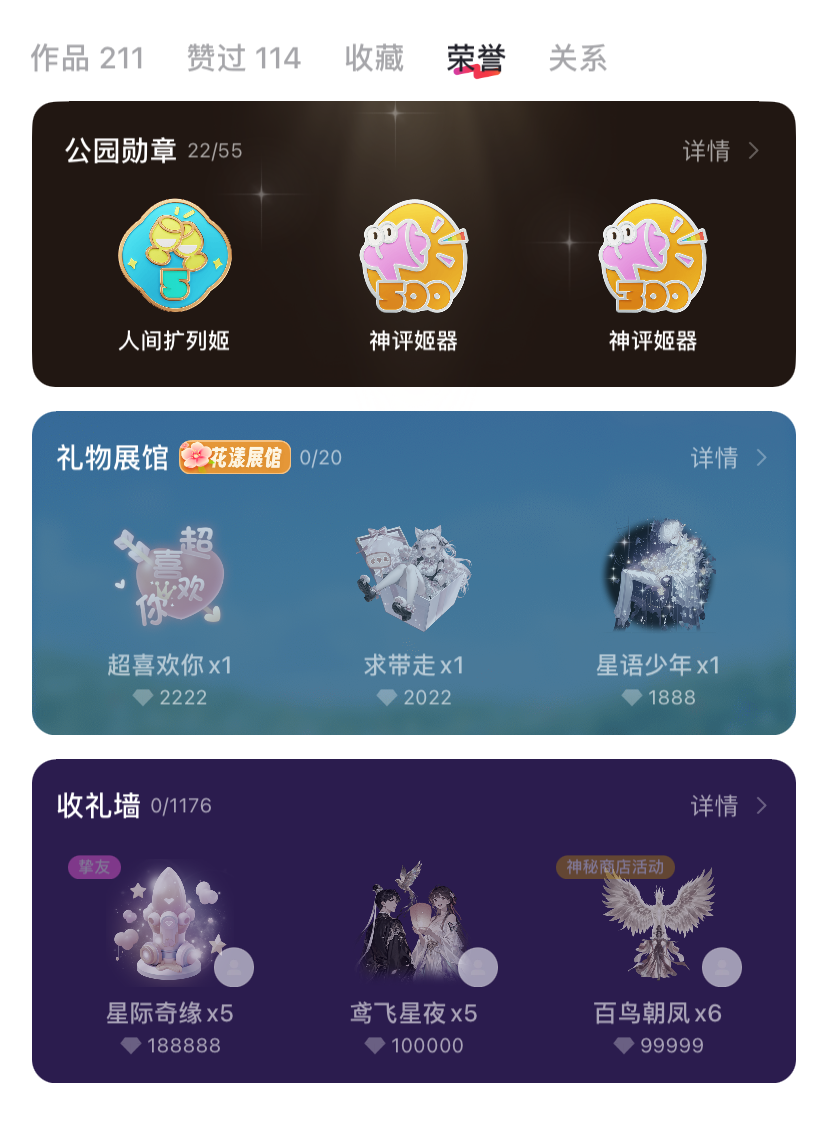Image resolution: width=828 pixels, height=1123 pixels.
Task: Open 详情 for 礼物展馆
Action: [x=729, y=458]
